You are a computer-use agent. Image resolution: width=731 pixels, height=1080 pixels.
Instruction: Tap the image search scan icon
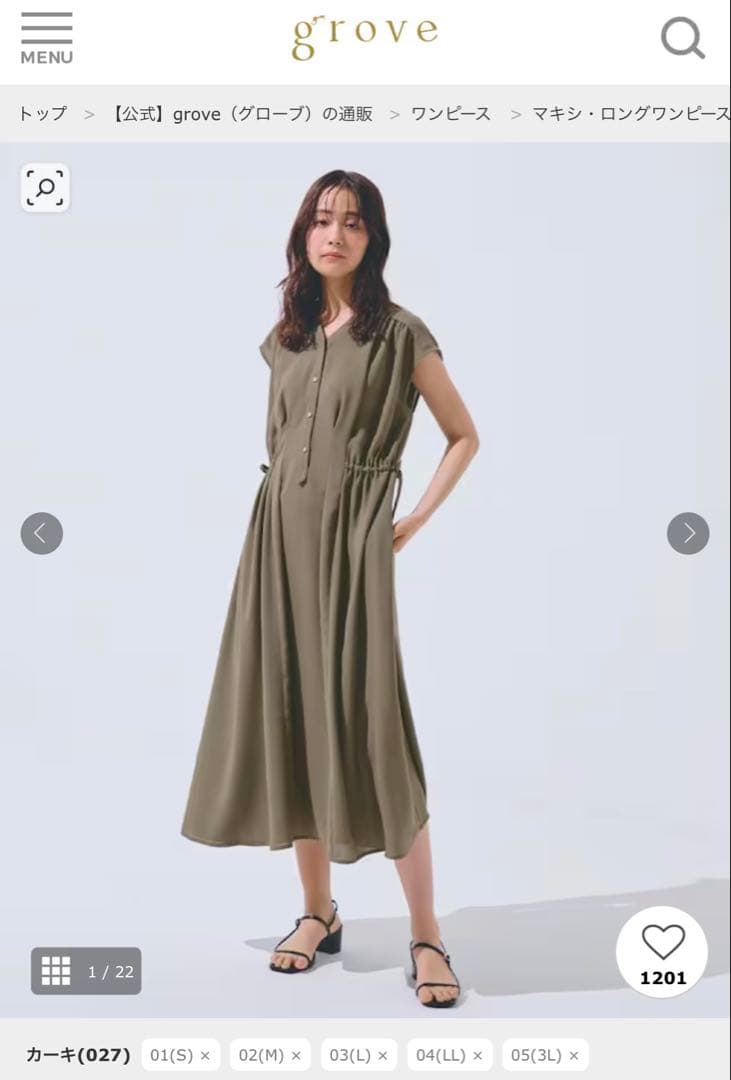(45, 187)
